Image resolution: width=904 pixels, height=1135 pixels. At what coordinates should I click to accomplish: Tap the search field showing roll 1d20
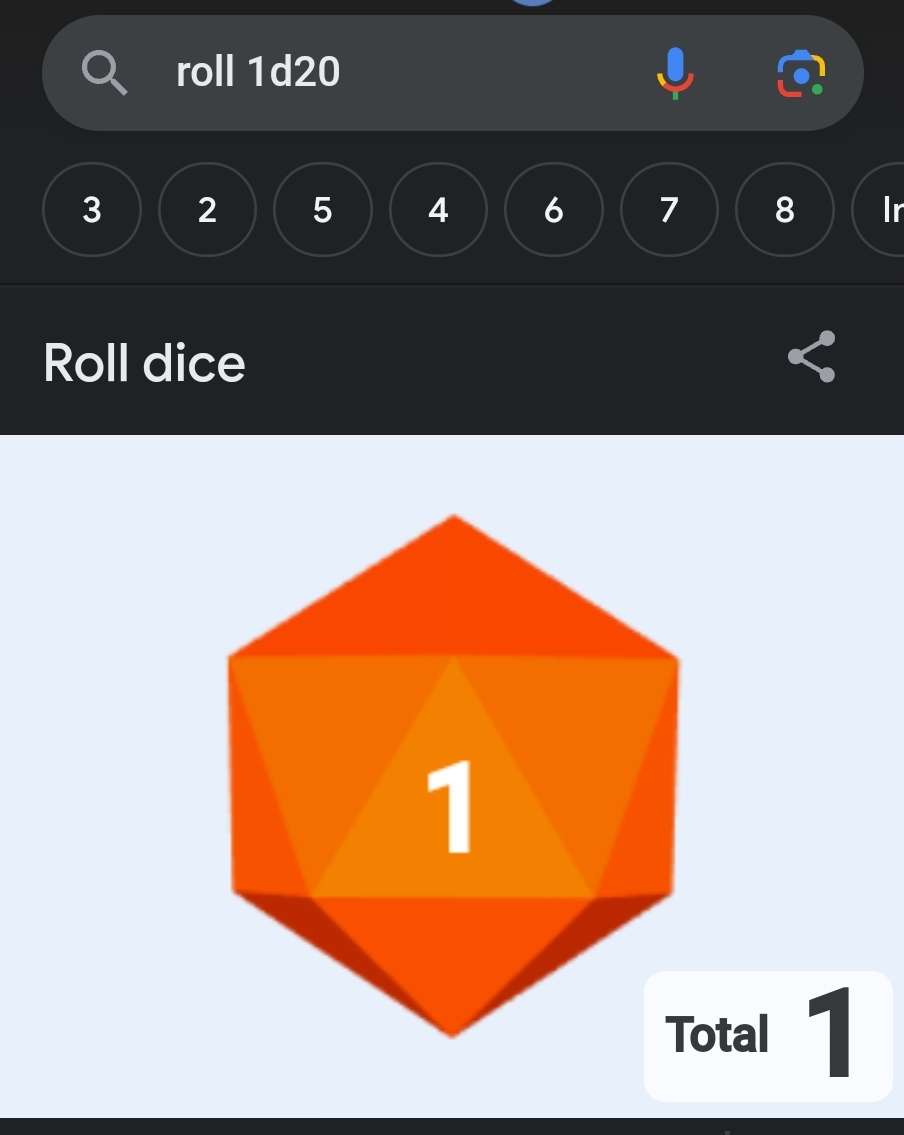coord(380,72)
